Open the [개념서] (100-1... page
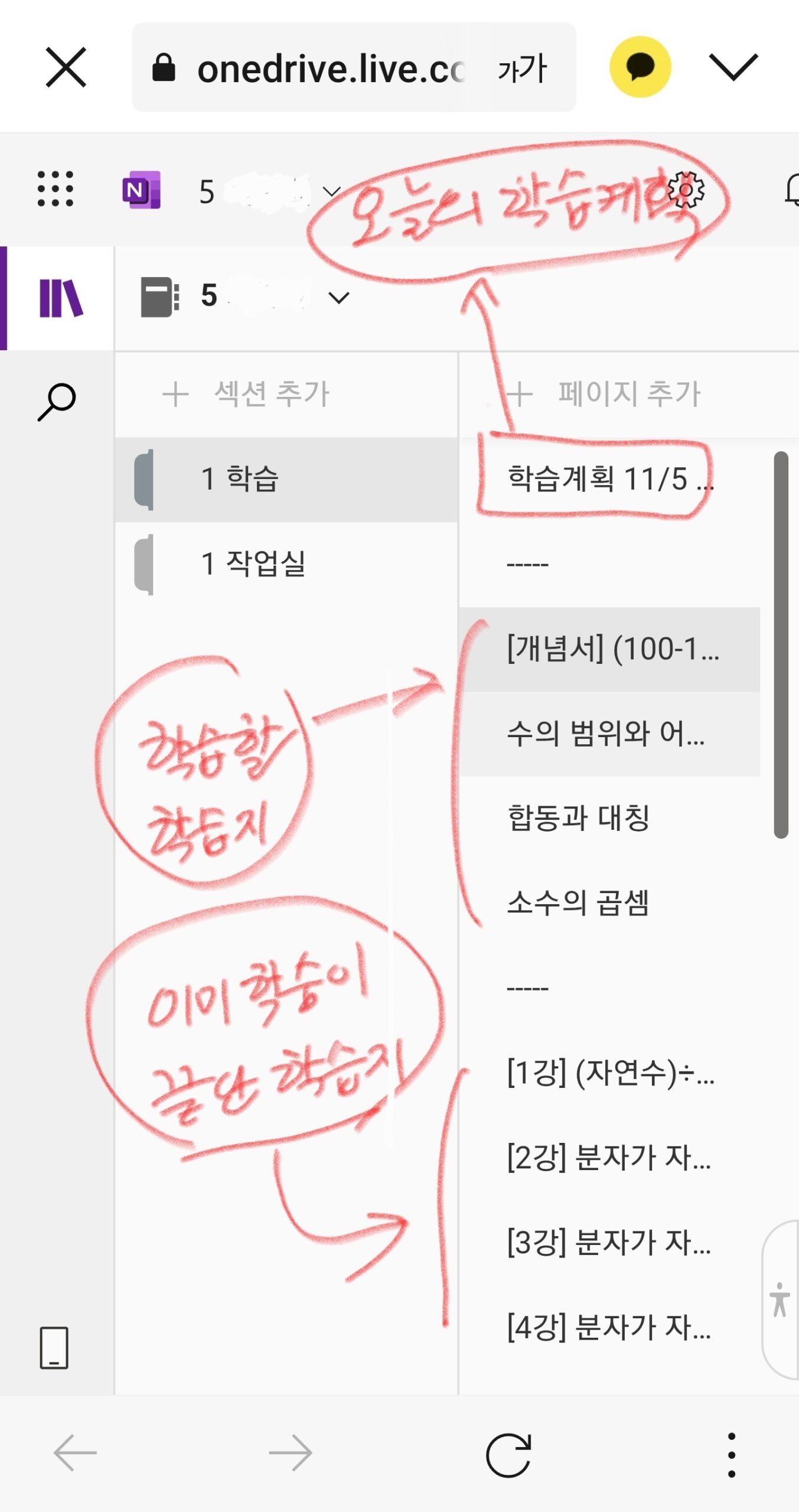799x1512 pixels. (x=612, y=649)
